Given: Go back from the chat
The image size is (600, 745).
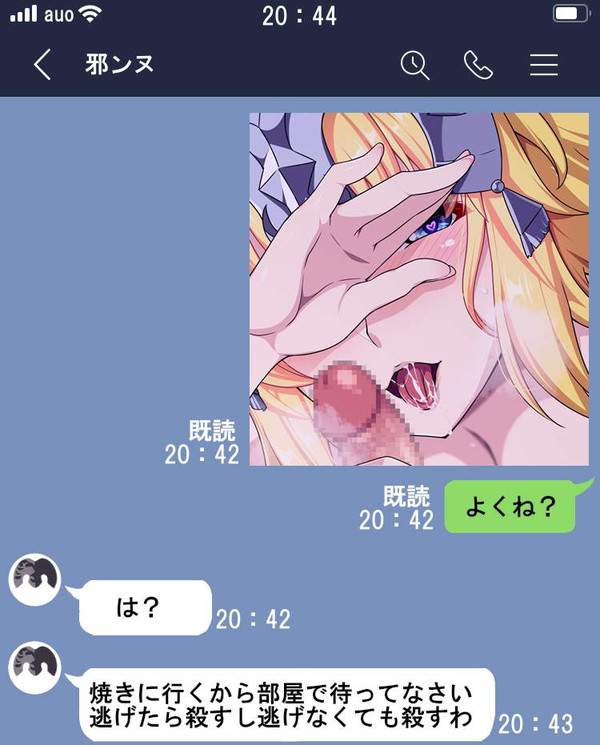Looking at the screenshot, I should pyautogui.click(x=41, y=66).
